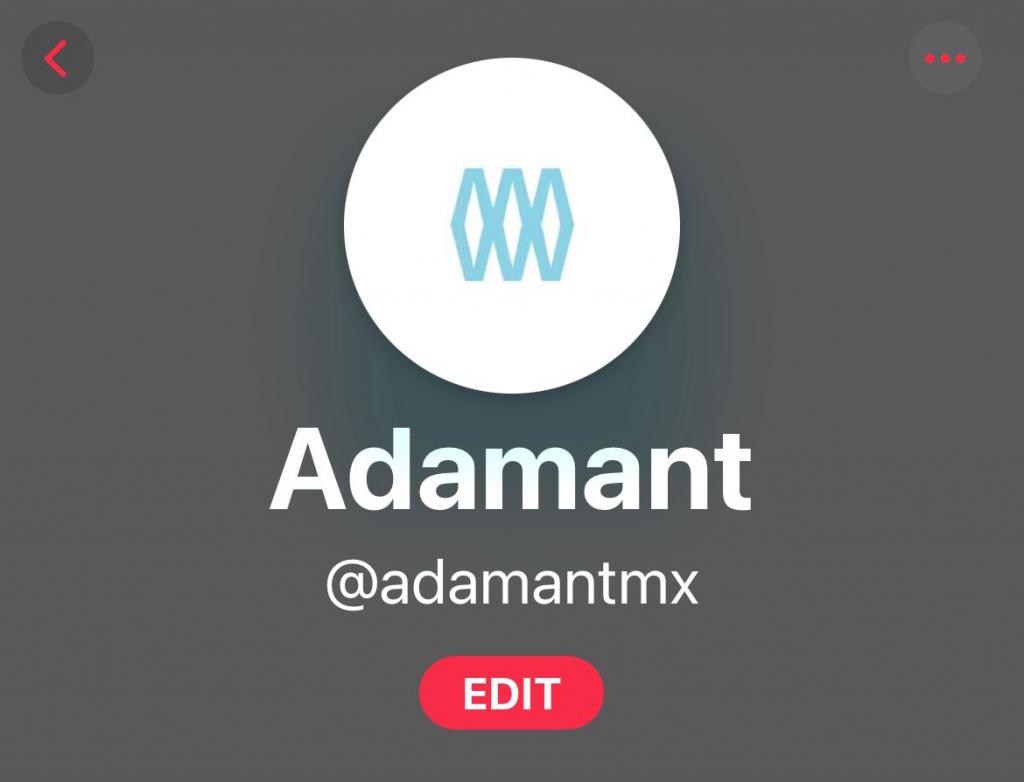Tap the EDIT profile button
The width and height of the screenshot is (1024, 782).
point(512,692)
